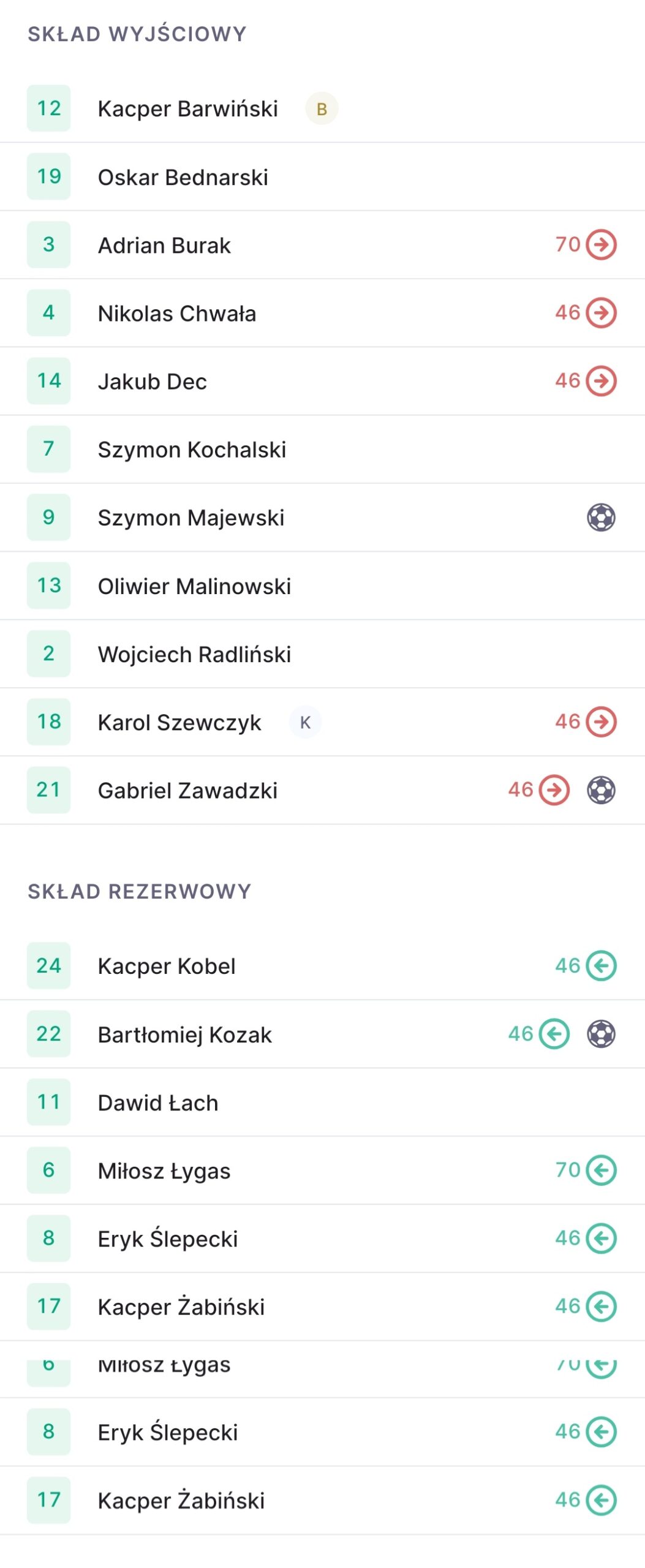Tap Szymon Kochalski's row

click(x=192, y=449)
